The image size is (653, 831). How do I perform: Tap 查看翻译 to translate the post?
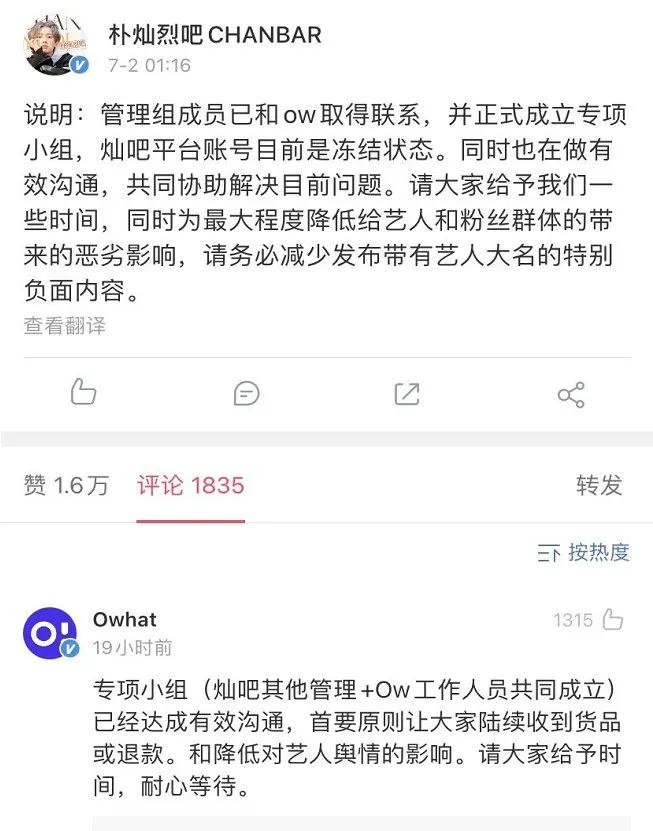pos(65,326)
